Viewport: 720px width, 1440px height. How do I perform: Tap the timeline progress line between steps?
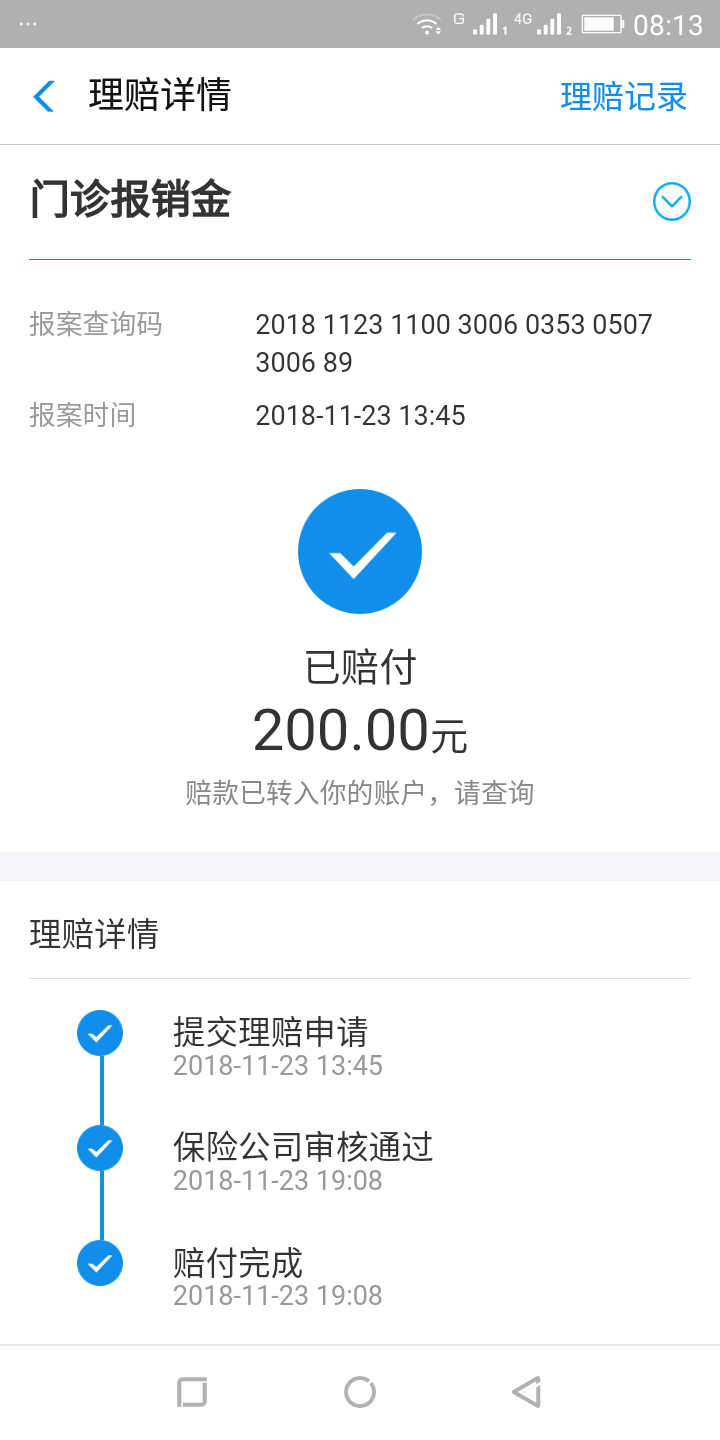pyautogui.click(x=99, y=1090)
